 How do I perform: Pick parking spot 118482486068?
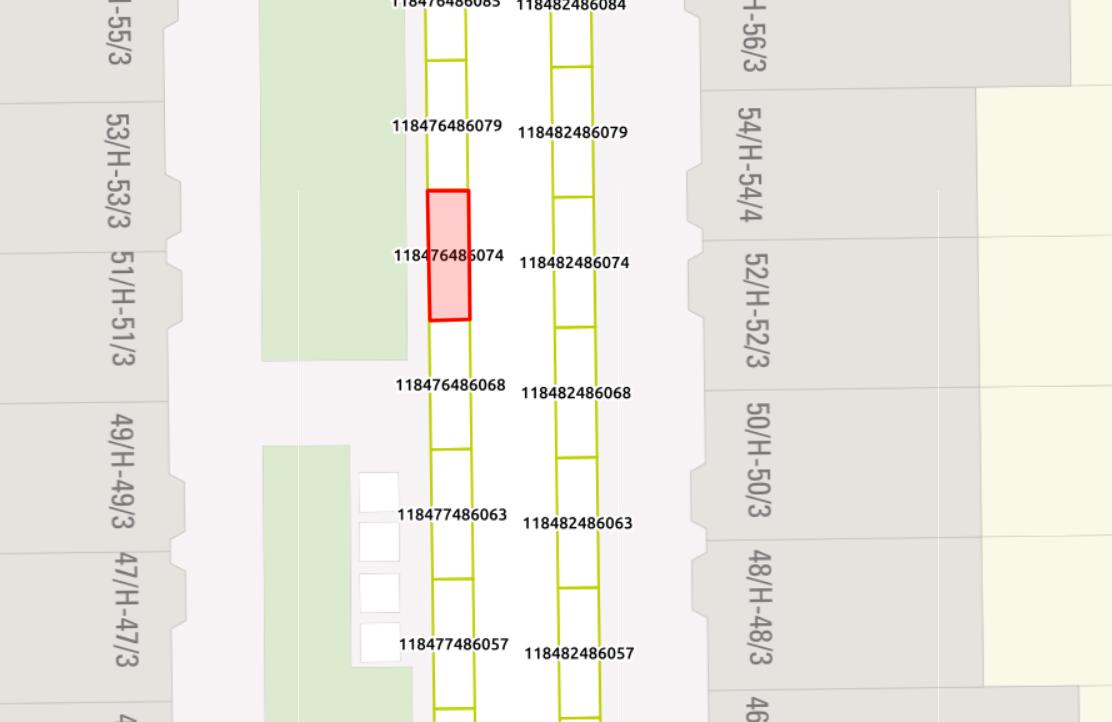coord(575,393)
